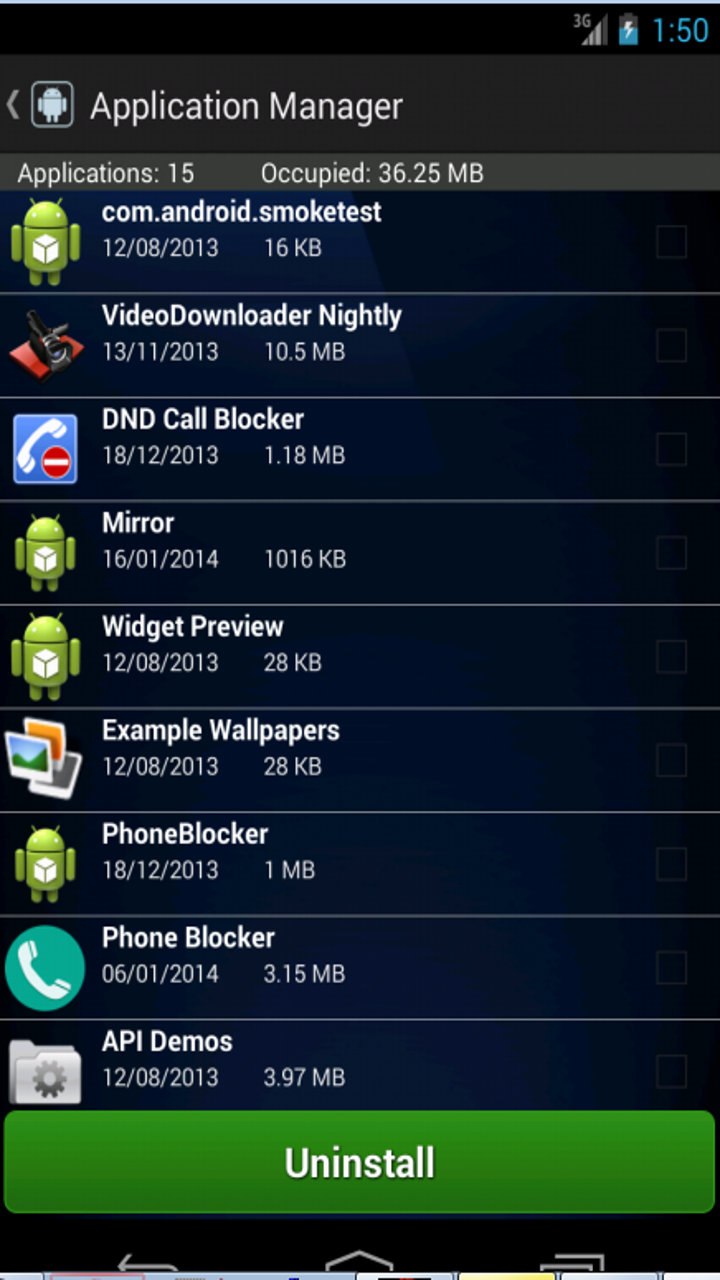Click the DND Call Blocker phone icon
The width and height of the screenshot is (720, 1280).
click(x=45, y=447)
